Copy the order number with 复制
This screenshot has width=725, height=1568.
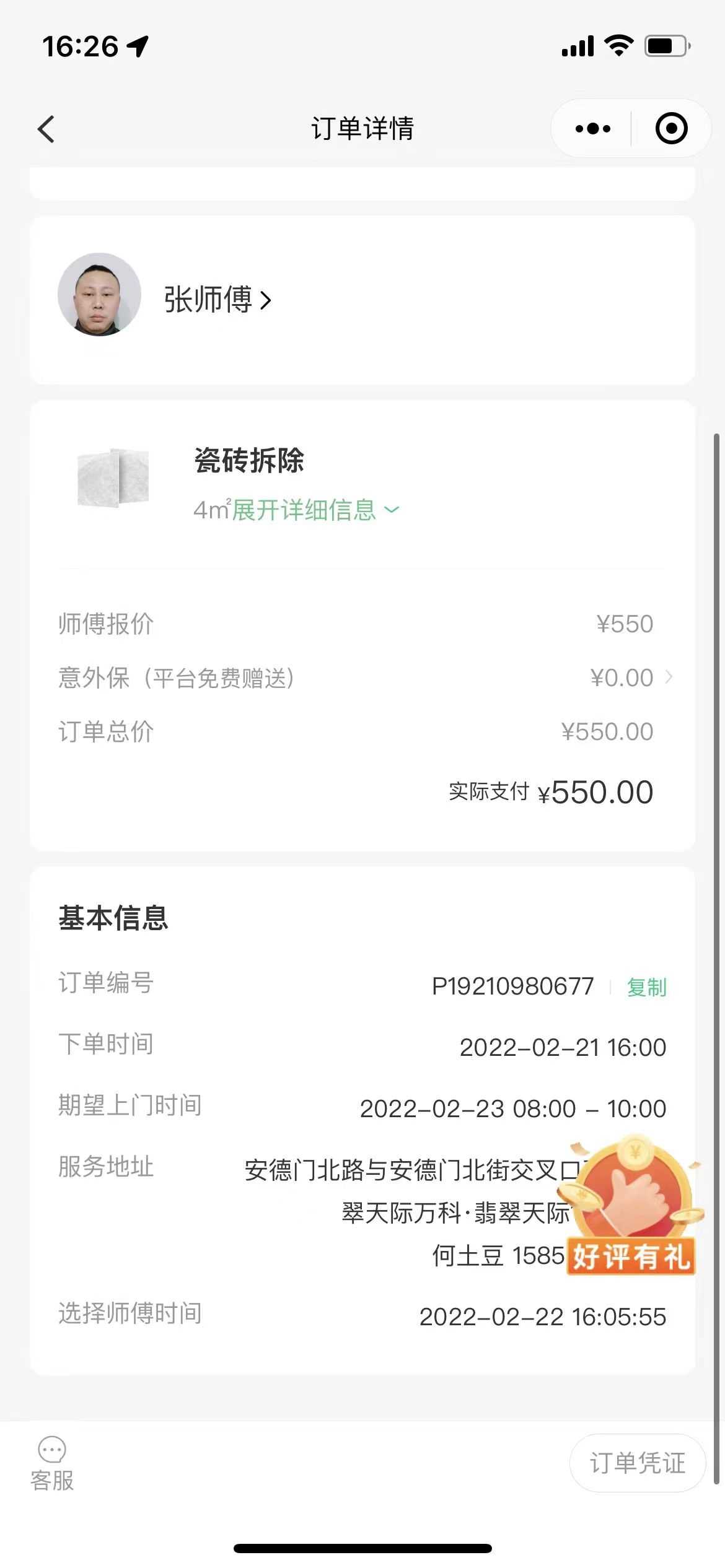click(646, 987)
